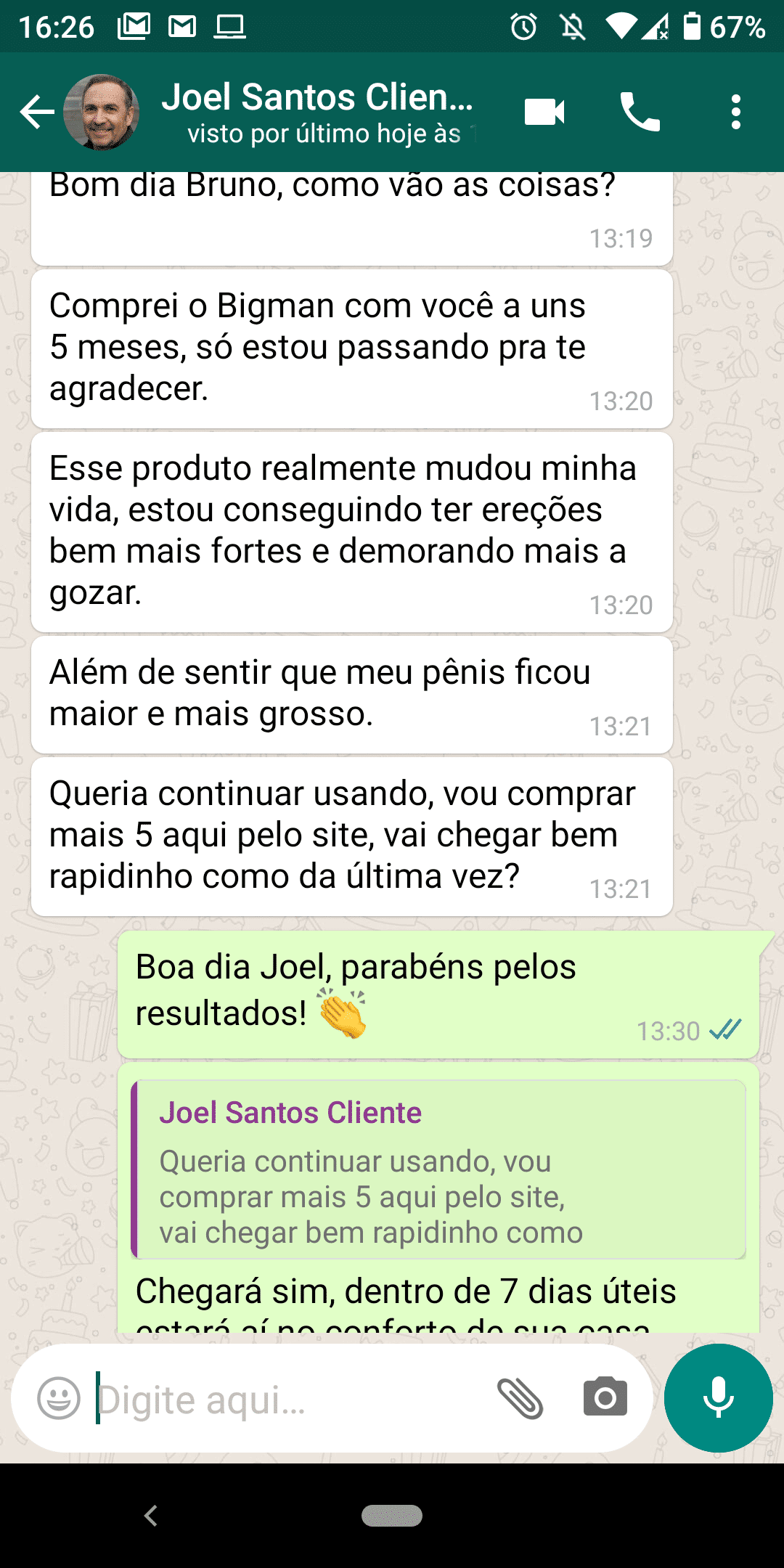This screenshot has height=1568, width=784.
Task: Jump to the quoted Joel Santos Cliente message
Action: [438, 1170]
